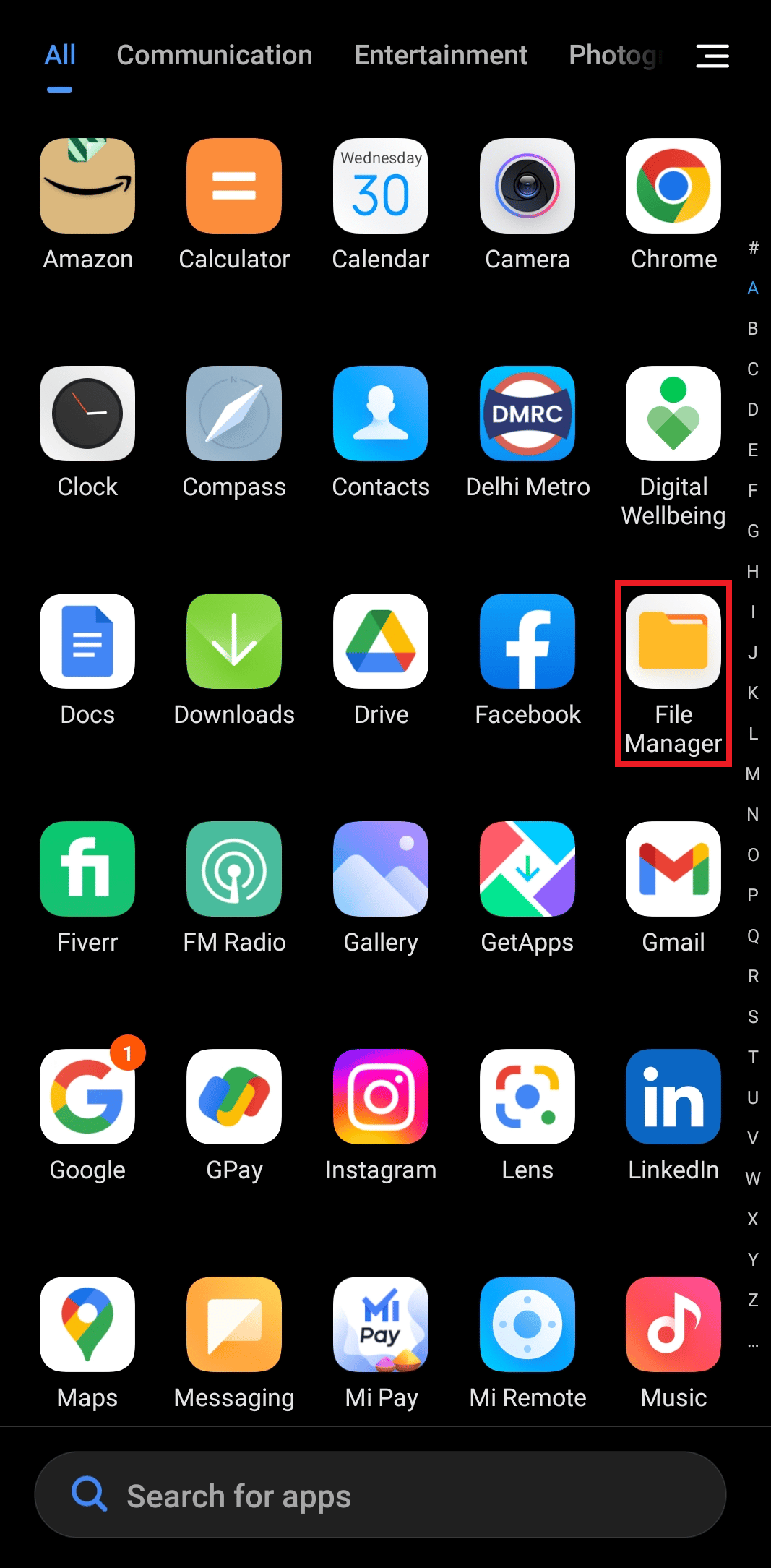This screenshot has width=771, height=1568.
Task: Jump to apps starting with M
Action: tap(751, 774)
